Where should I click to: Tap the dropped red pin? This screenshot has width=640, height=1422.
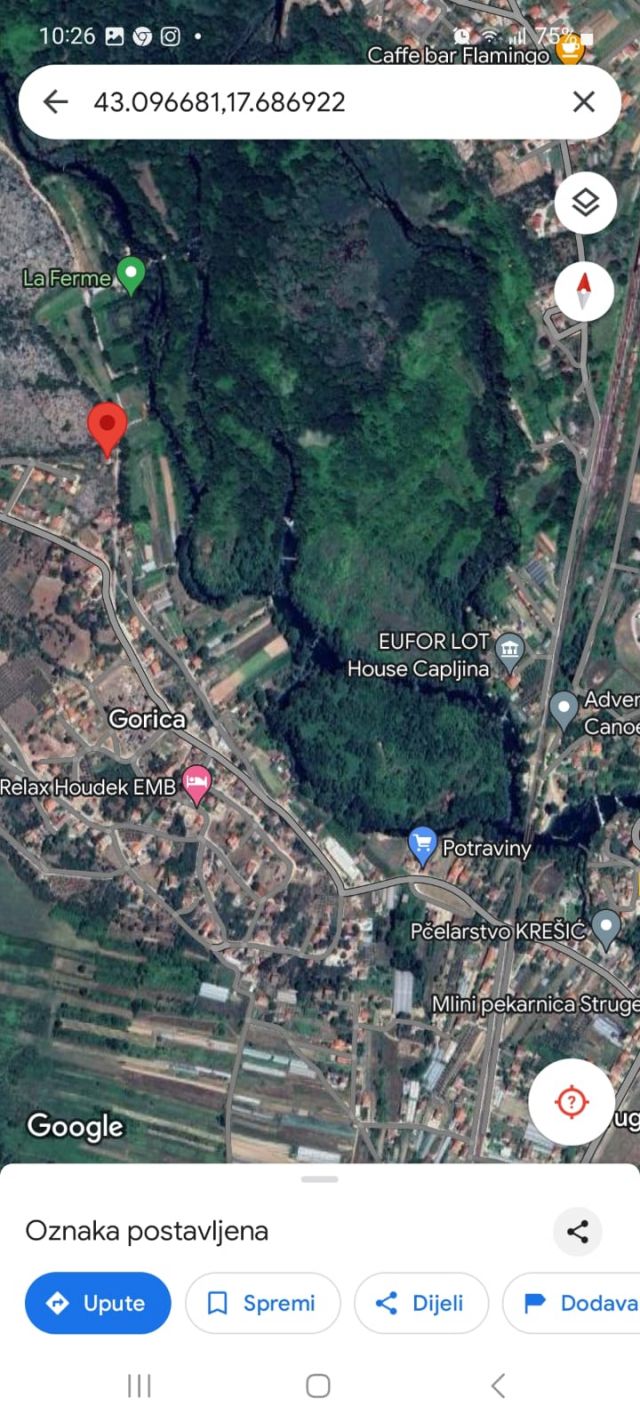(107, 427)
